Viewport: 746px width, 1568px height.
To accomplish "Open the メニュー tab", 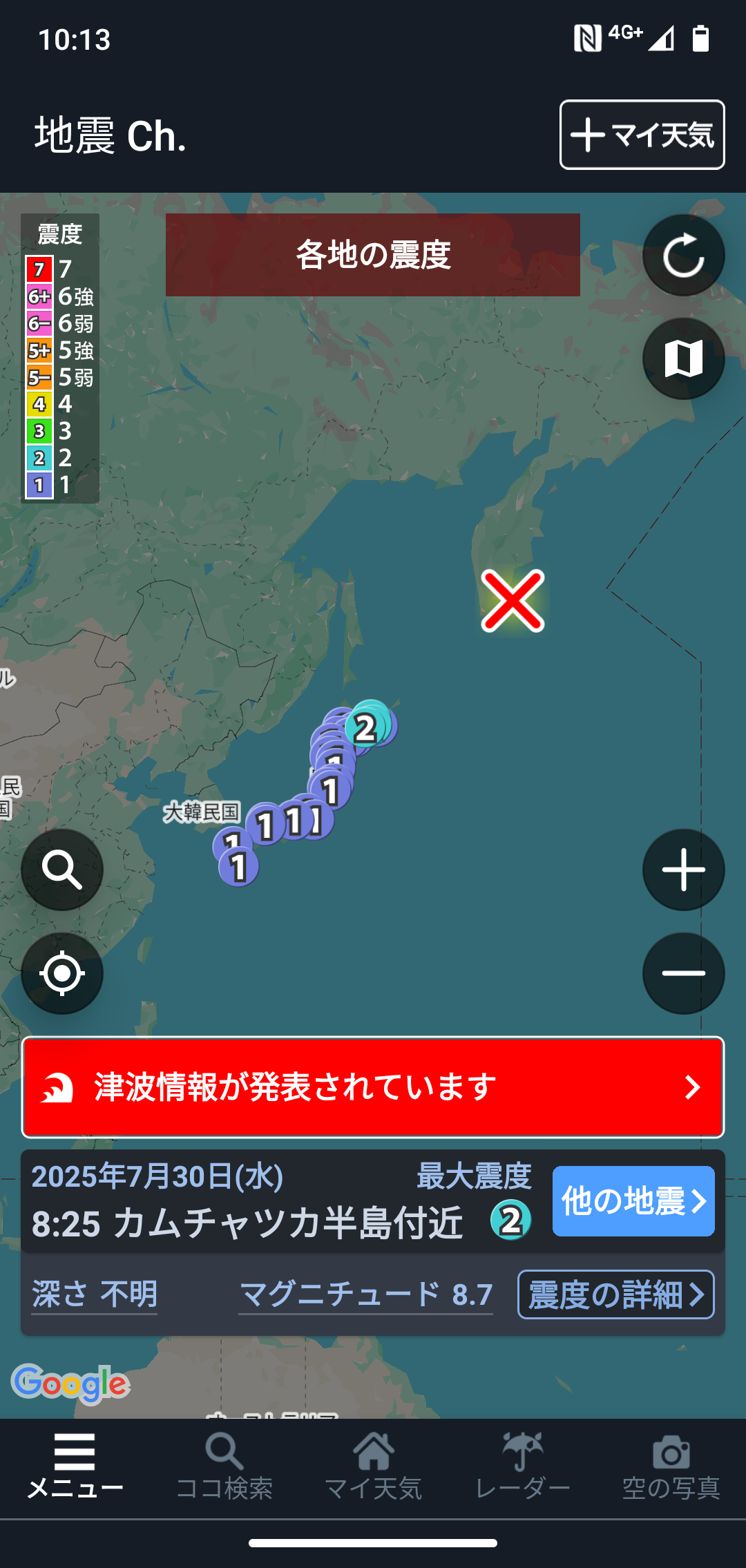I will [x=75, y=1466].
